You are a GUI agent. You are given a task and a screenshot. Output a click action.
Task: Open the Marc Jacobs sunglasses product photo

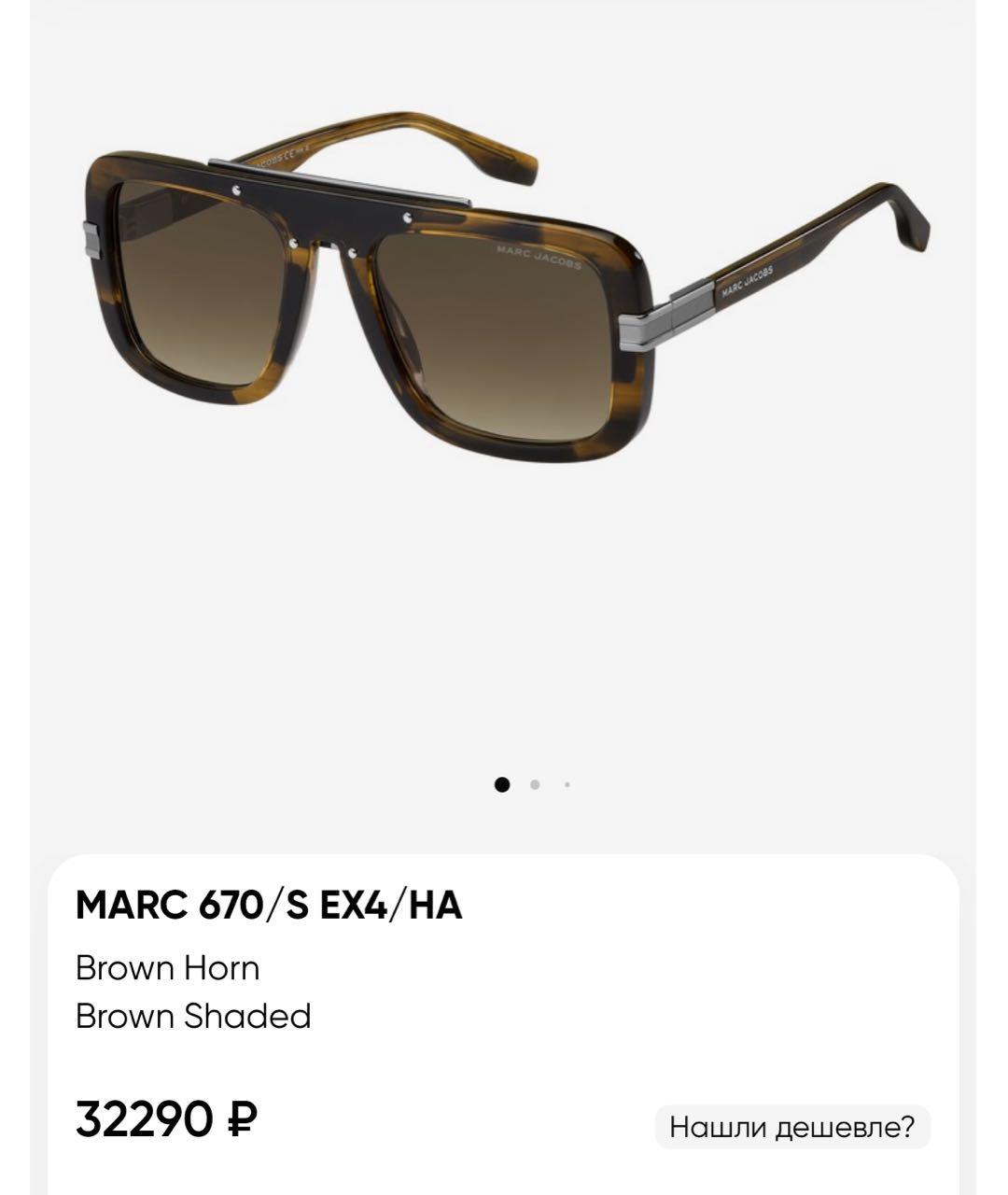[504, 308]
